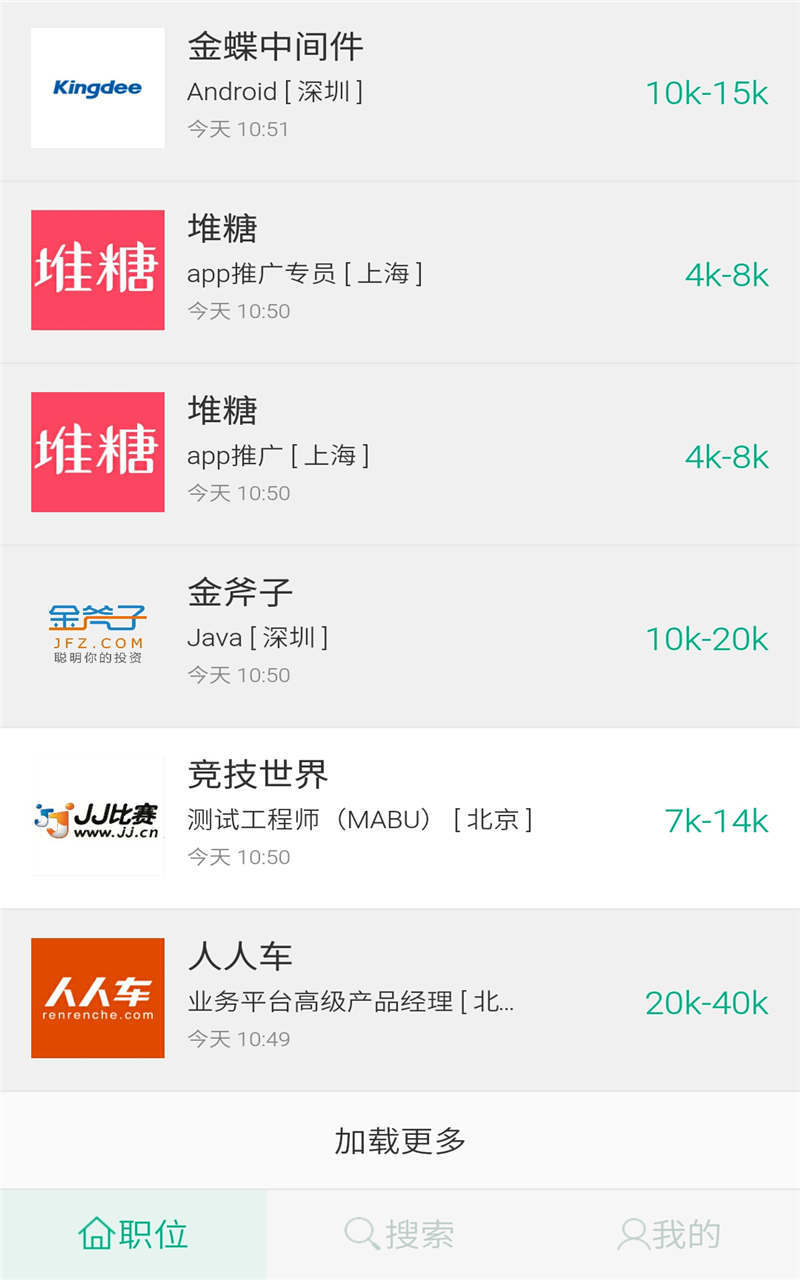This screenshot has height=1280, width=800.
Task: Tap 加载更多 to load more jobs
Action: pos(400,1140)
